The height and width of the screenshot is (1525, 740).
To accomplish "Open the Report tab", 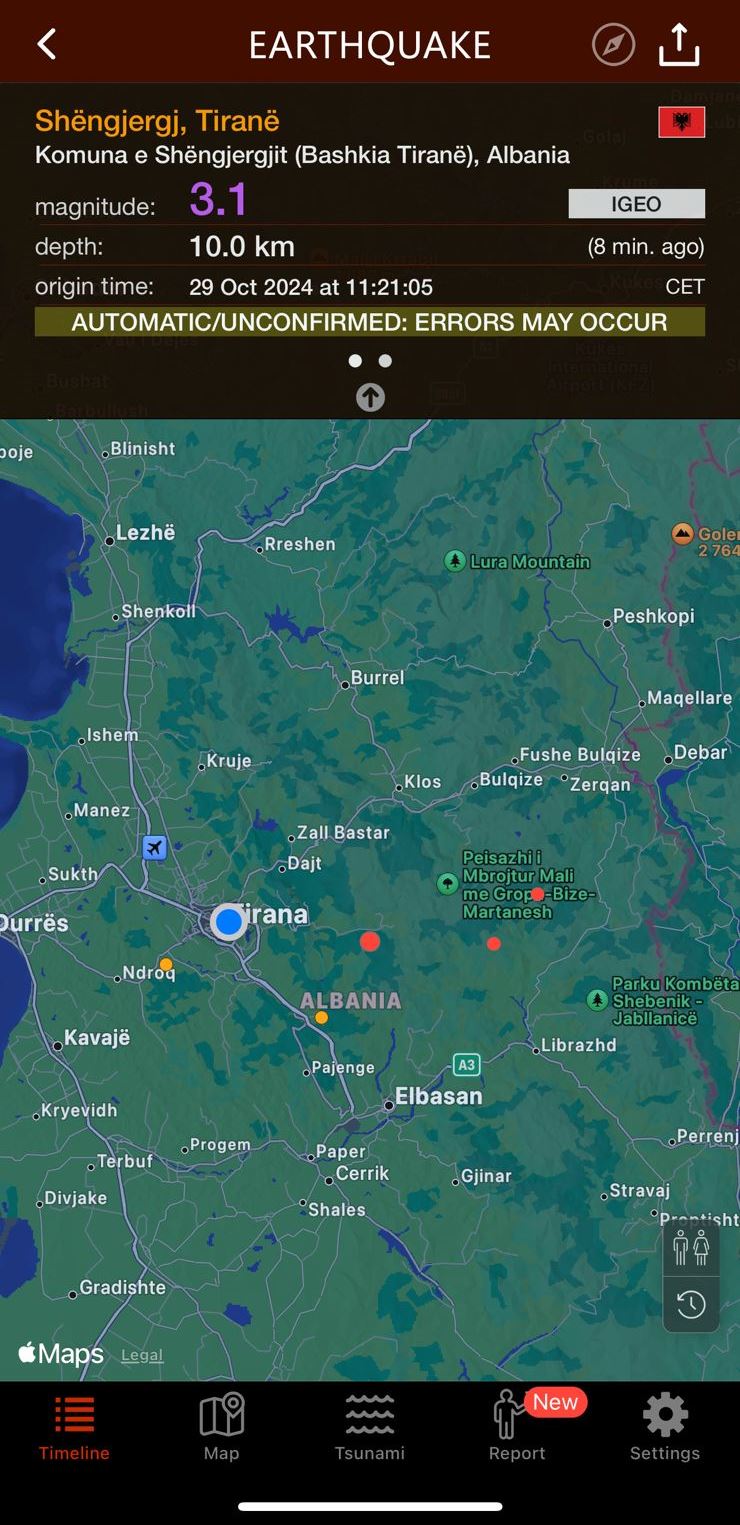I will (x=517, y=1428).
